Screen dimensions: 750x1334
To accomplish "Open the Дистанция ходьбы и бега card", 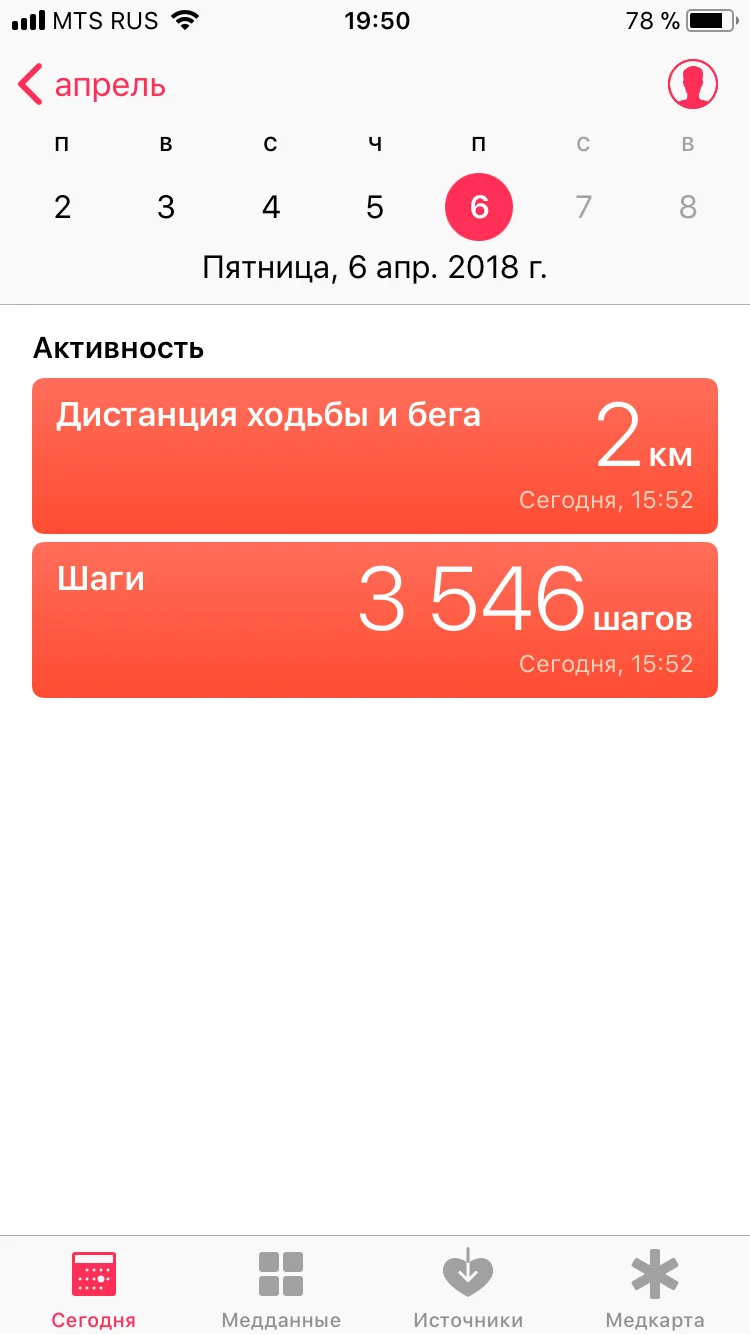I will [x=374, y=456].
